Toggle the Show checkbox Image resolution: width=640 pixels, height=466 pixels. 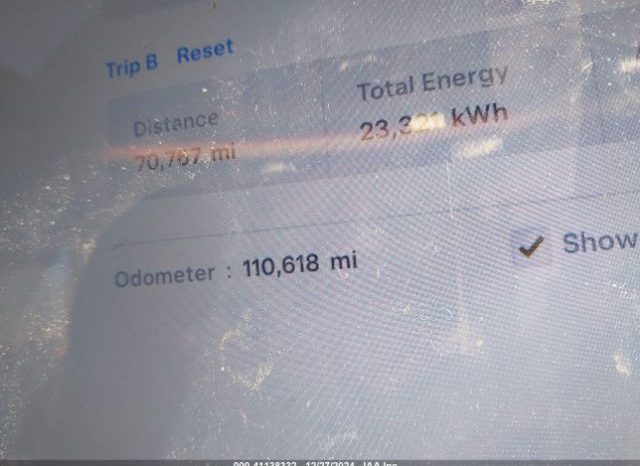[x=531, y=246]
